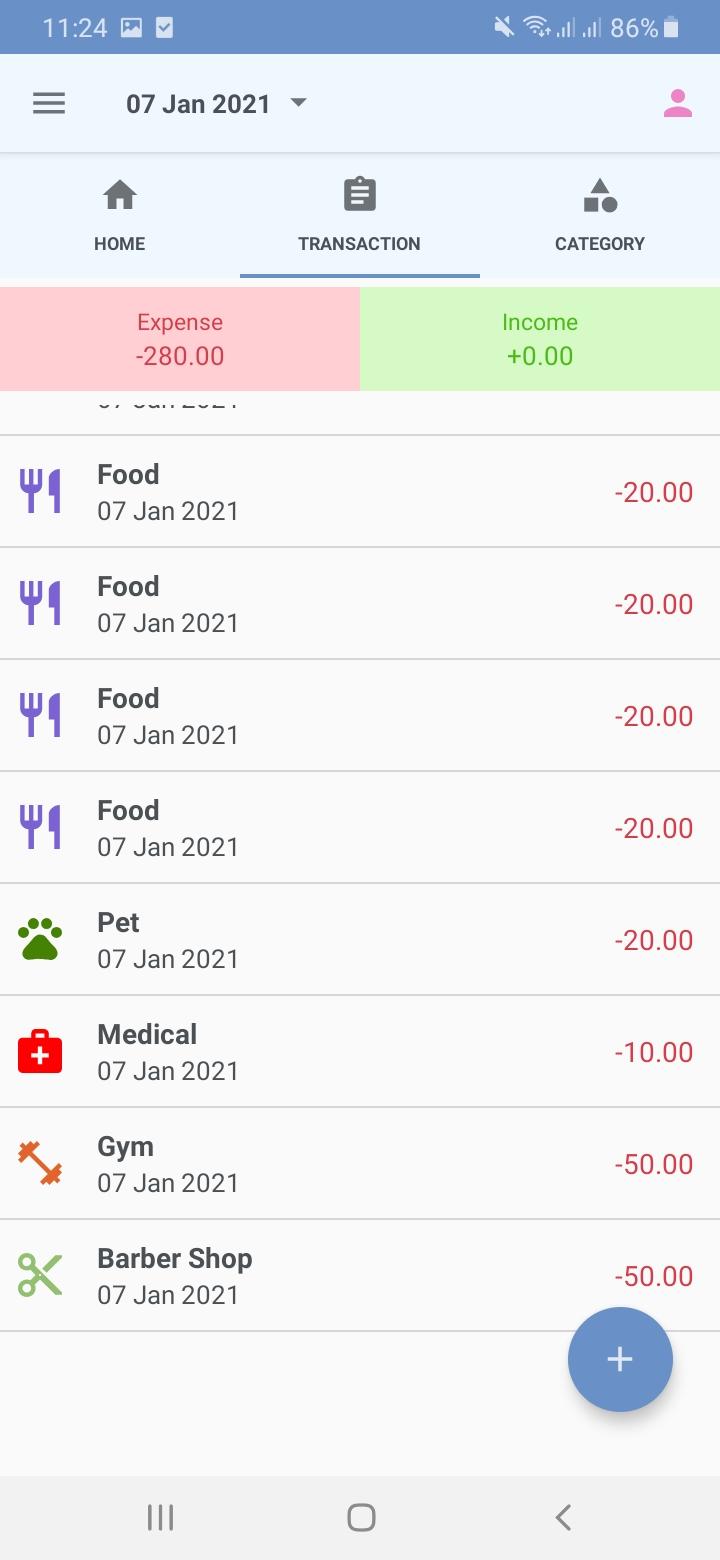This screenshot has height=1560, width=720.
Task: Open the pink profile icon
Action: coord(678,103)
